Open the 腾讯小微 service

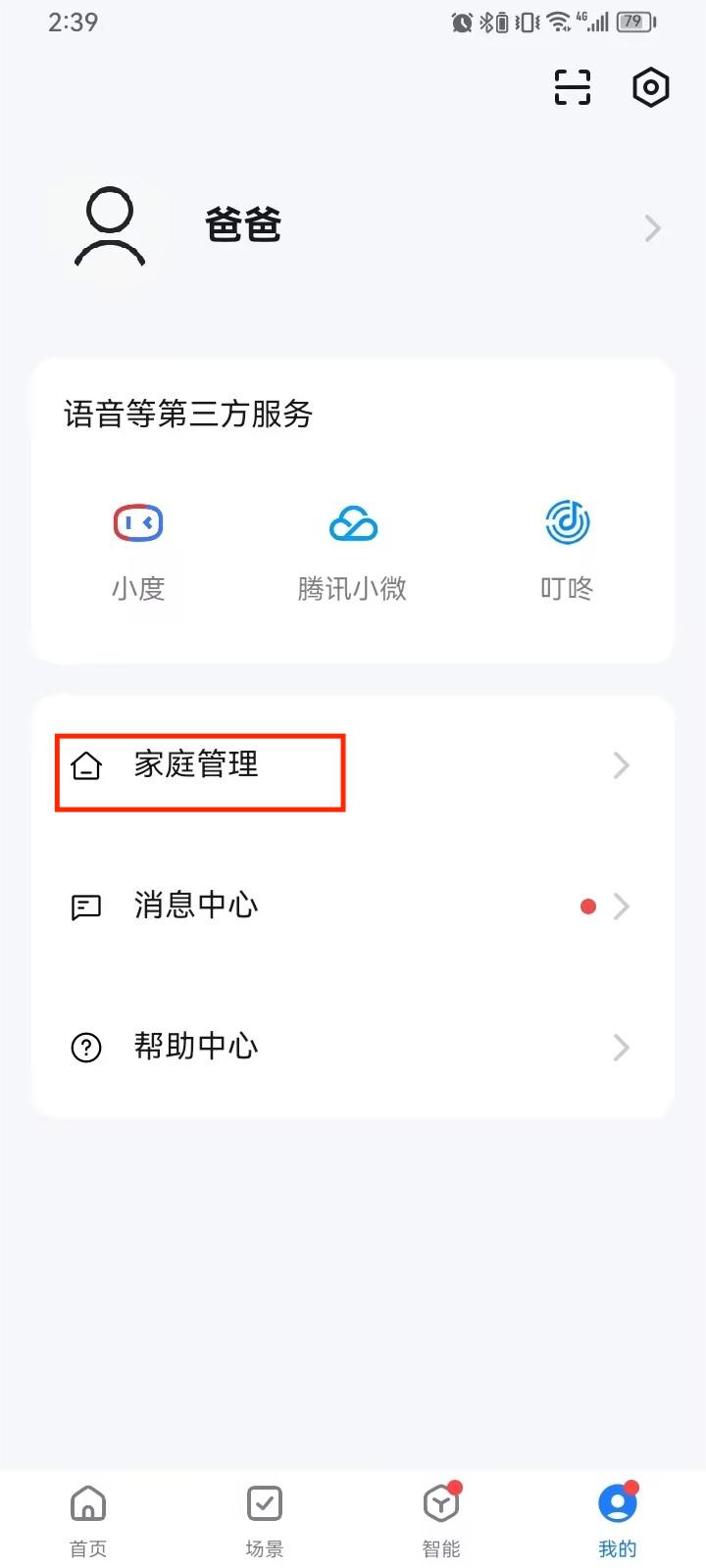pos(352,550)
